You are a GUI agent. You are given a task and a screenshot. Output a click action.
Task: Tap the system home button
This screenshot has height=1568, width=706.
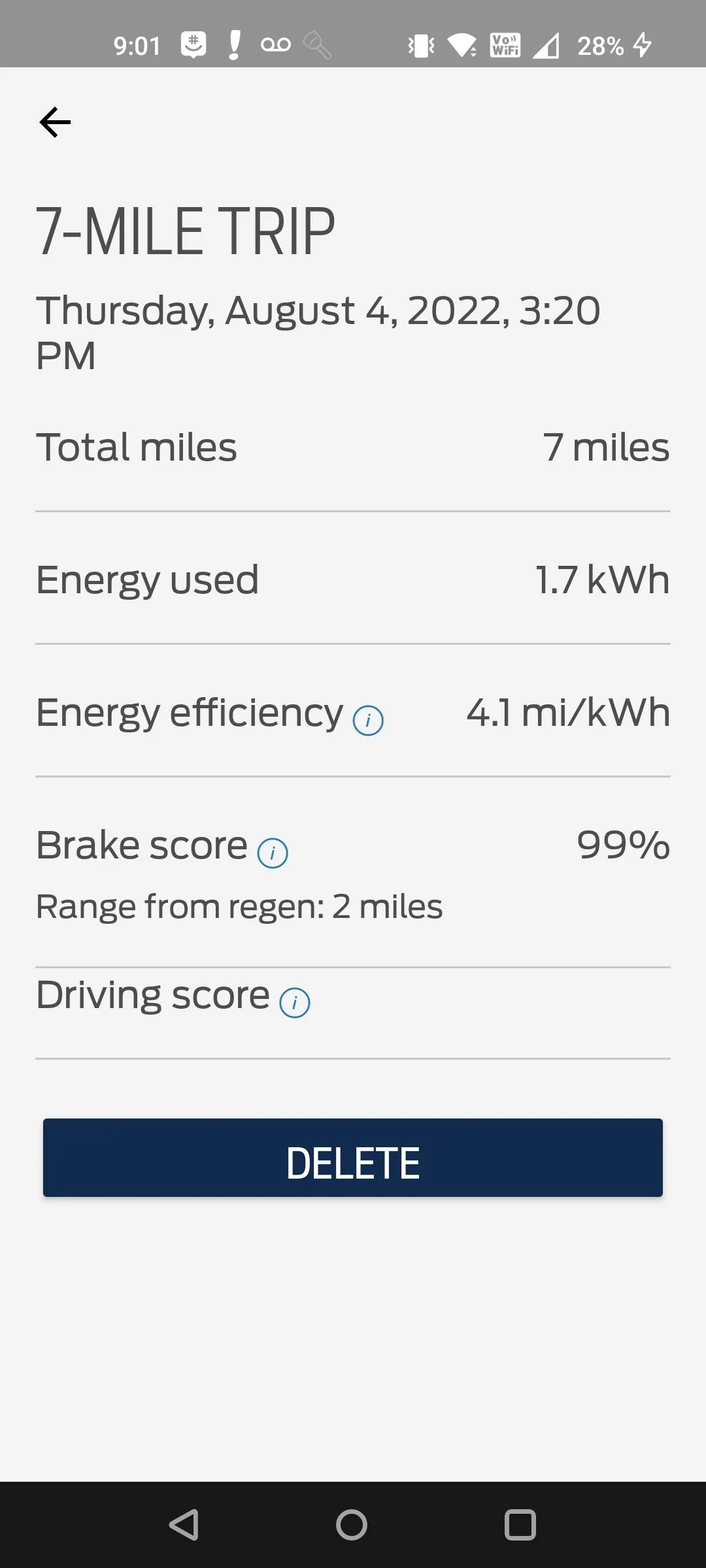352,1525
